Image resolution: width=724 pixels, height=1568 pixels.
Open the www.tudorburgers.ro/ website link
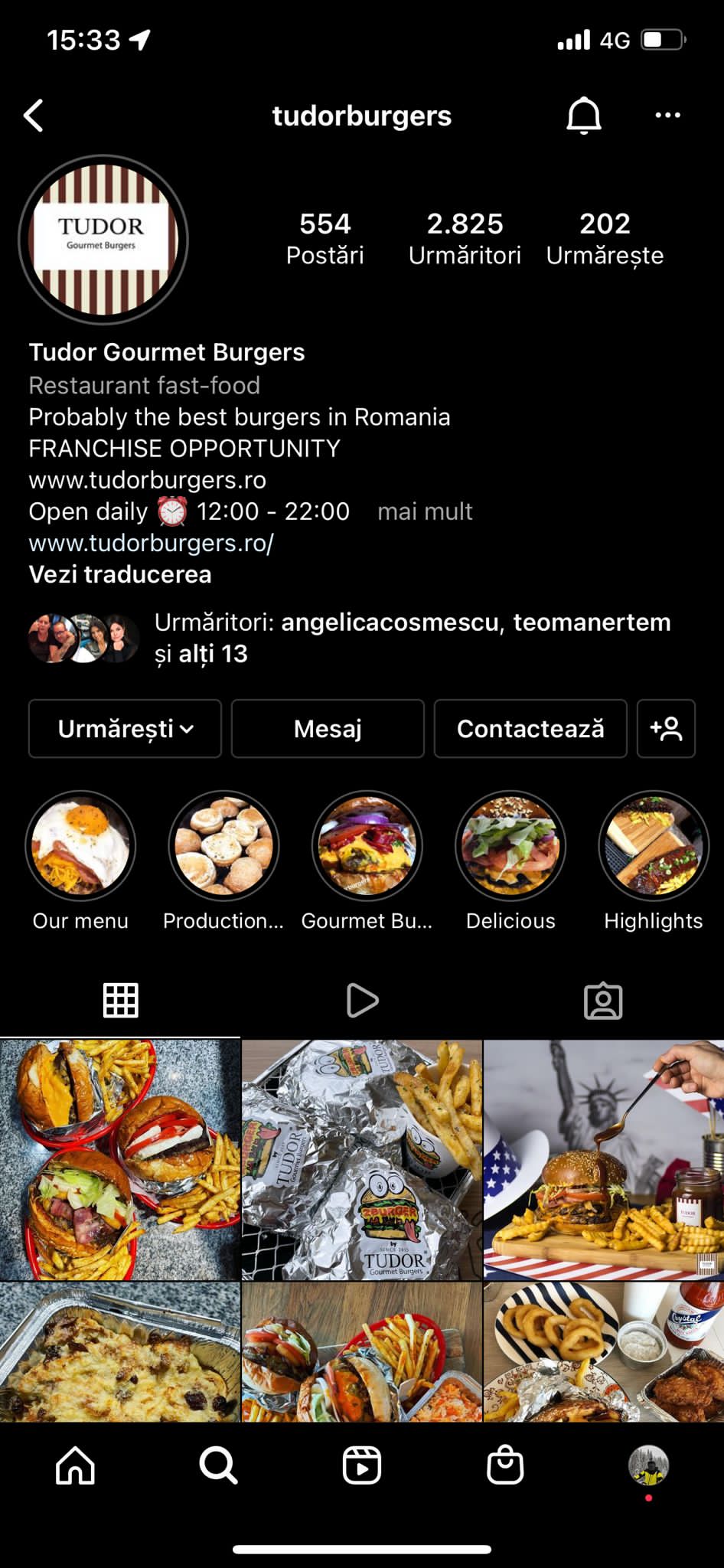151,543
